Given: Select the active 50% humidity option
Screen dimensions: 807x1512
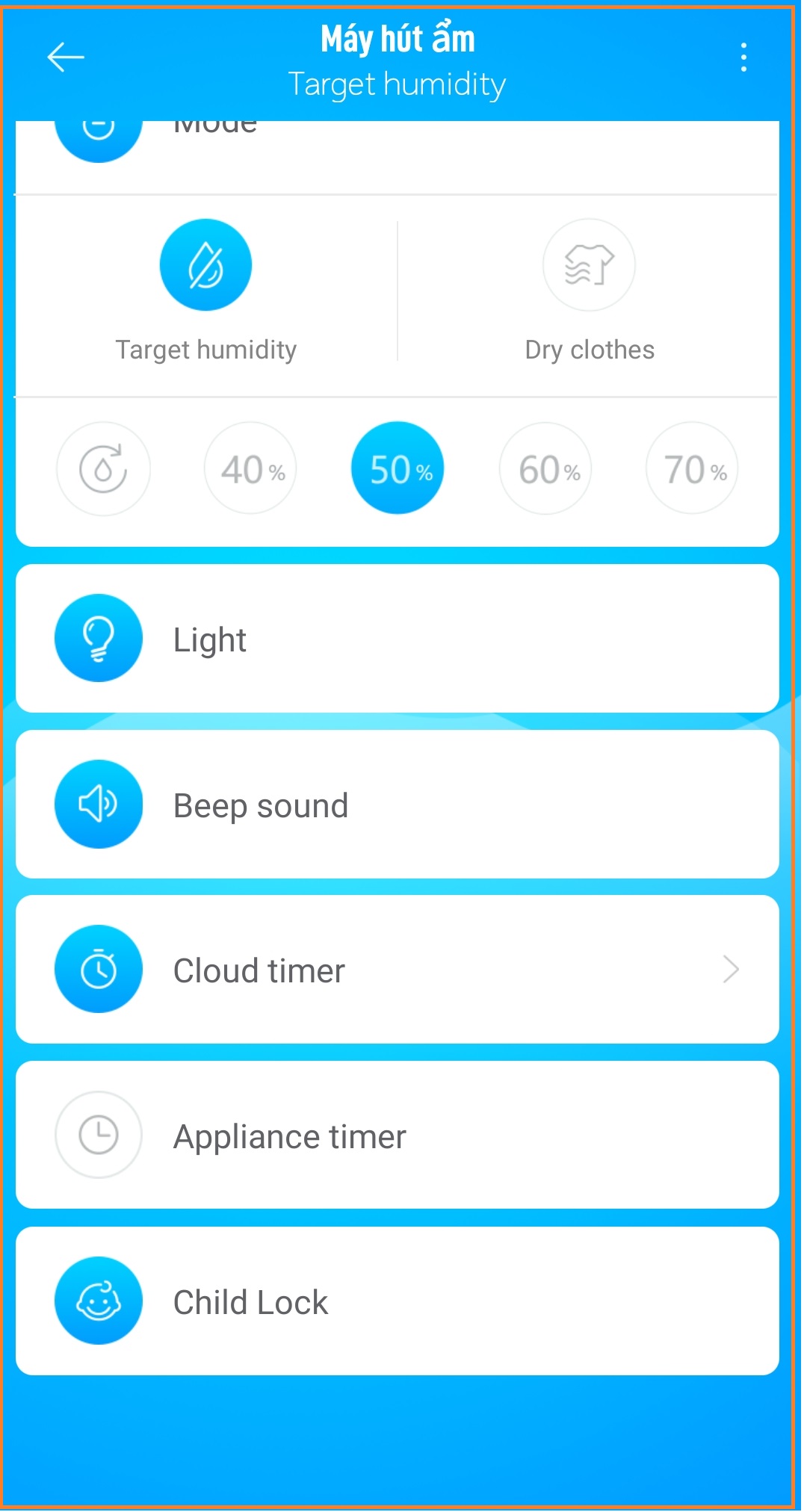Looking at the screenshot, I should tap(397, 468).
